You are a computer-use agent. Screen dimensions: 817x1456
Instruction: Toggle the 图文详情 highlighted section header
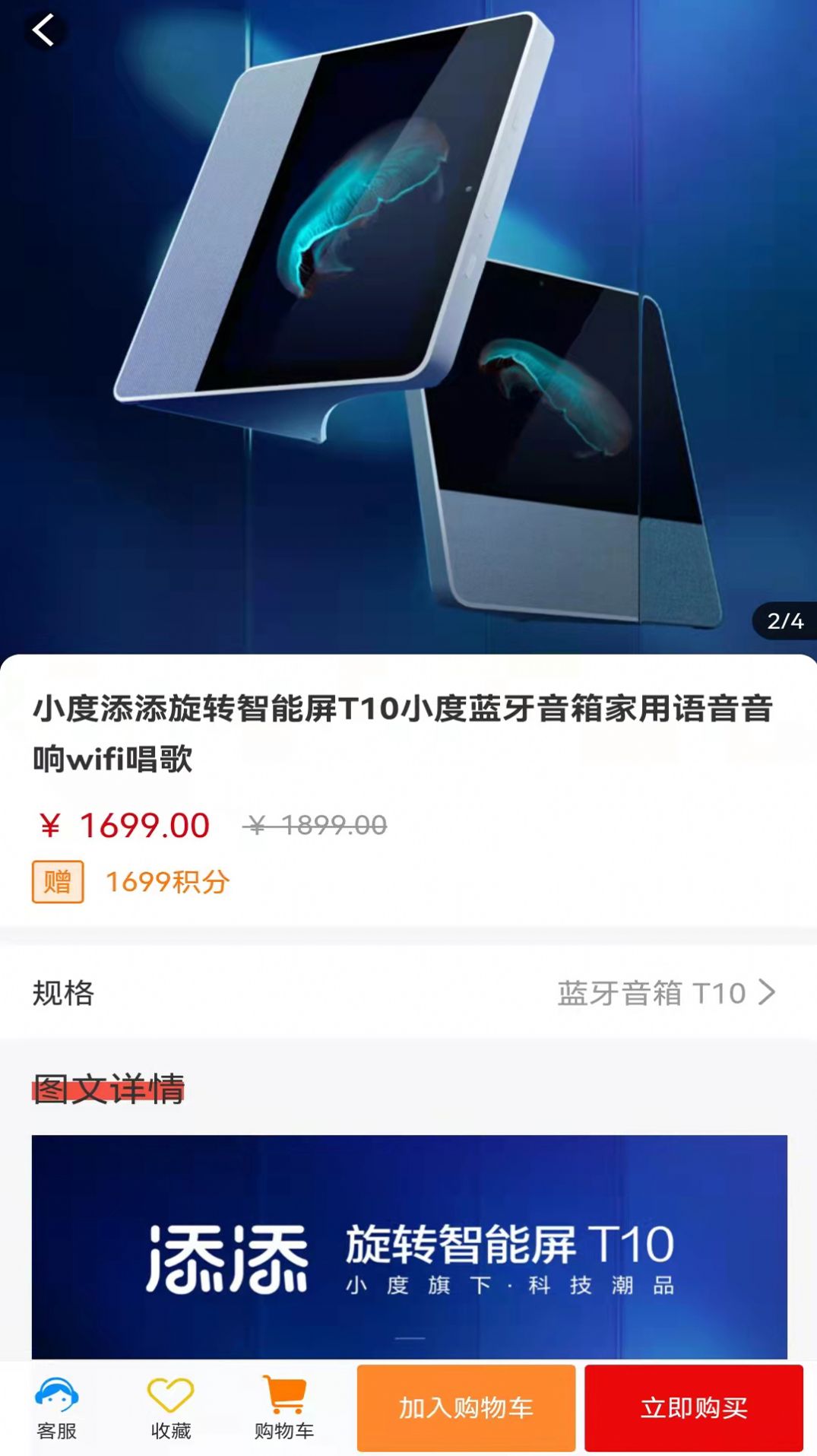[107, 1089]
